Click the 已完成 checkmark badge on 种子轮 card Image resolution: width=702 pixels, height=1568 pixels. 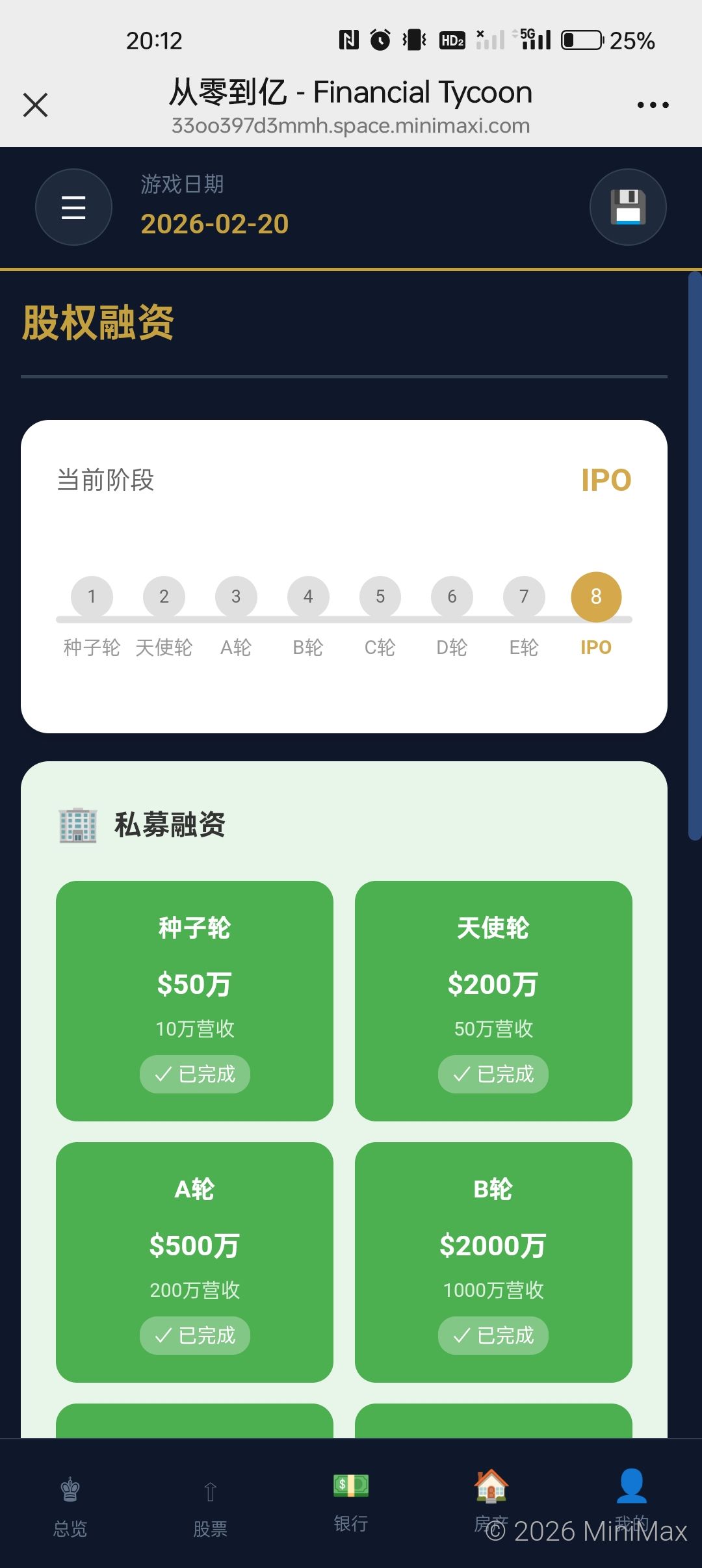click(x=194, y=1074)
